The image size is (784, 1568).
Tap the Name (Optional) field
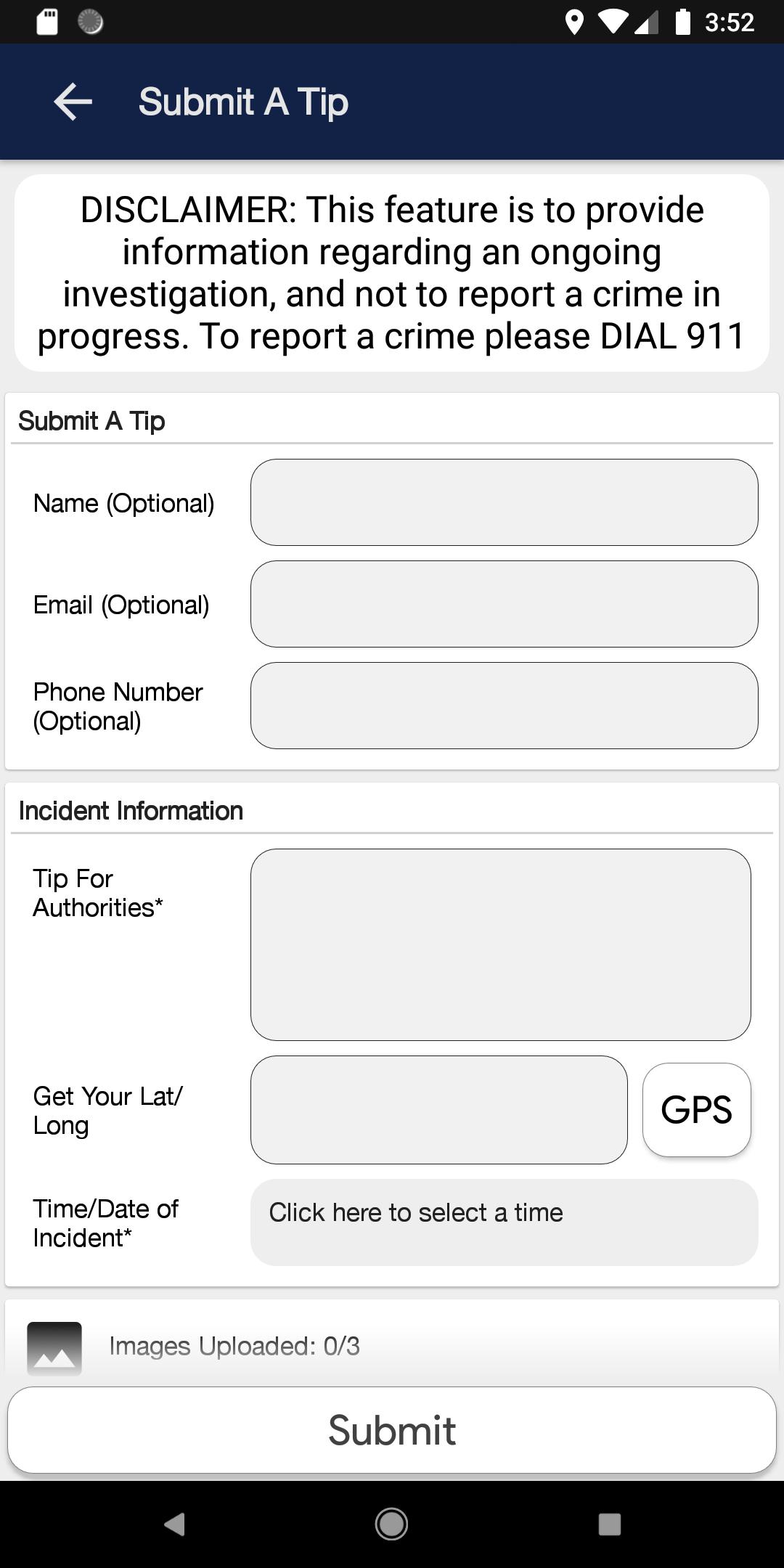click(504, 502)
